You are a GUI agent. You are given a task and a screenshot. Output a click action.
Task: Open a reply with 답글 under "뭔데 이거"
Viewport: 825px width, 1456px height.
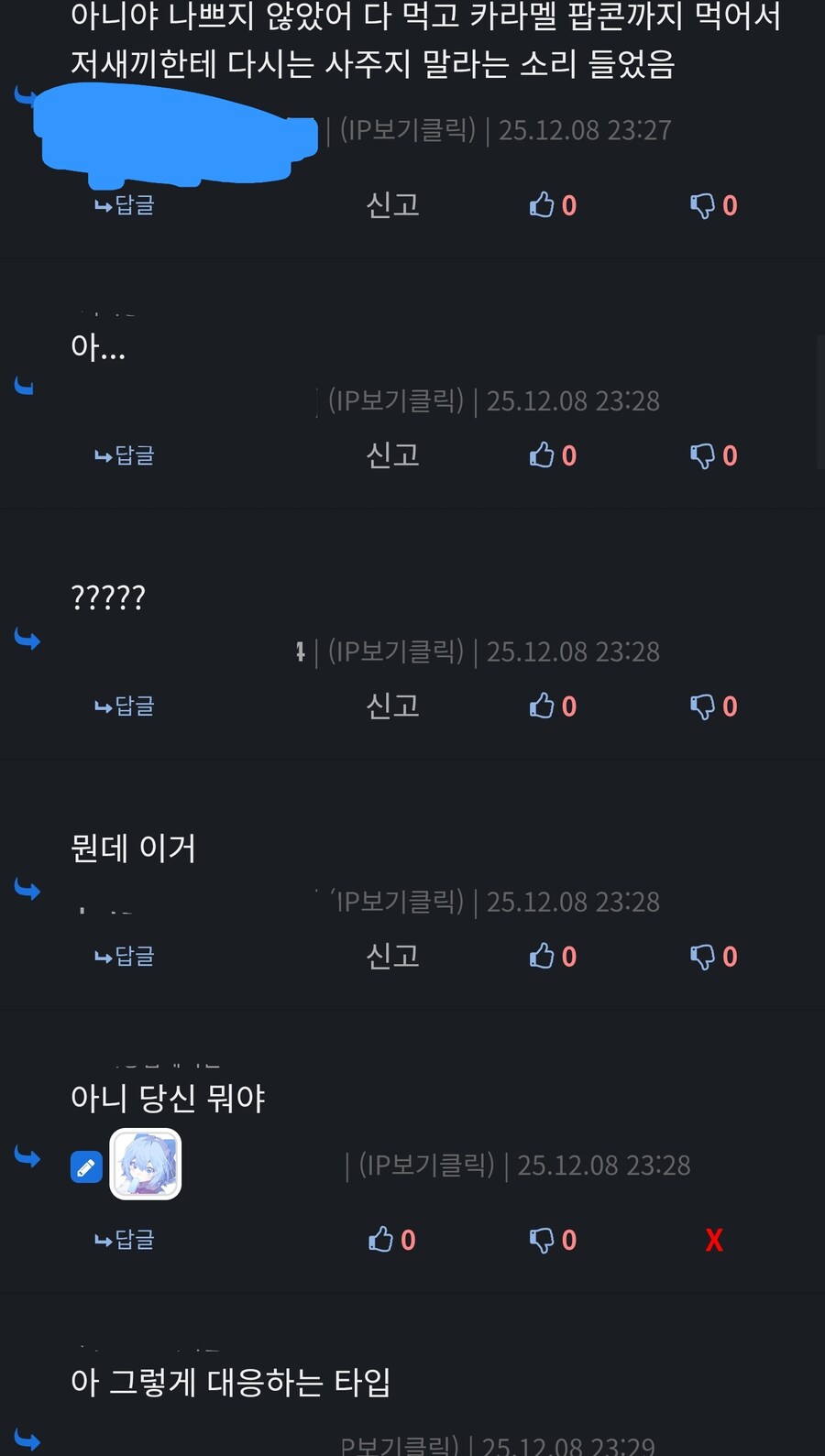tap(124, 956)
